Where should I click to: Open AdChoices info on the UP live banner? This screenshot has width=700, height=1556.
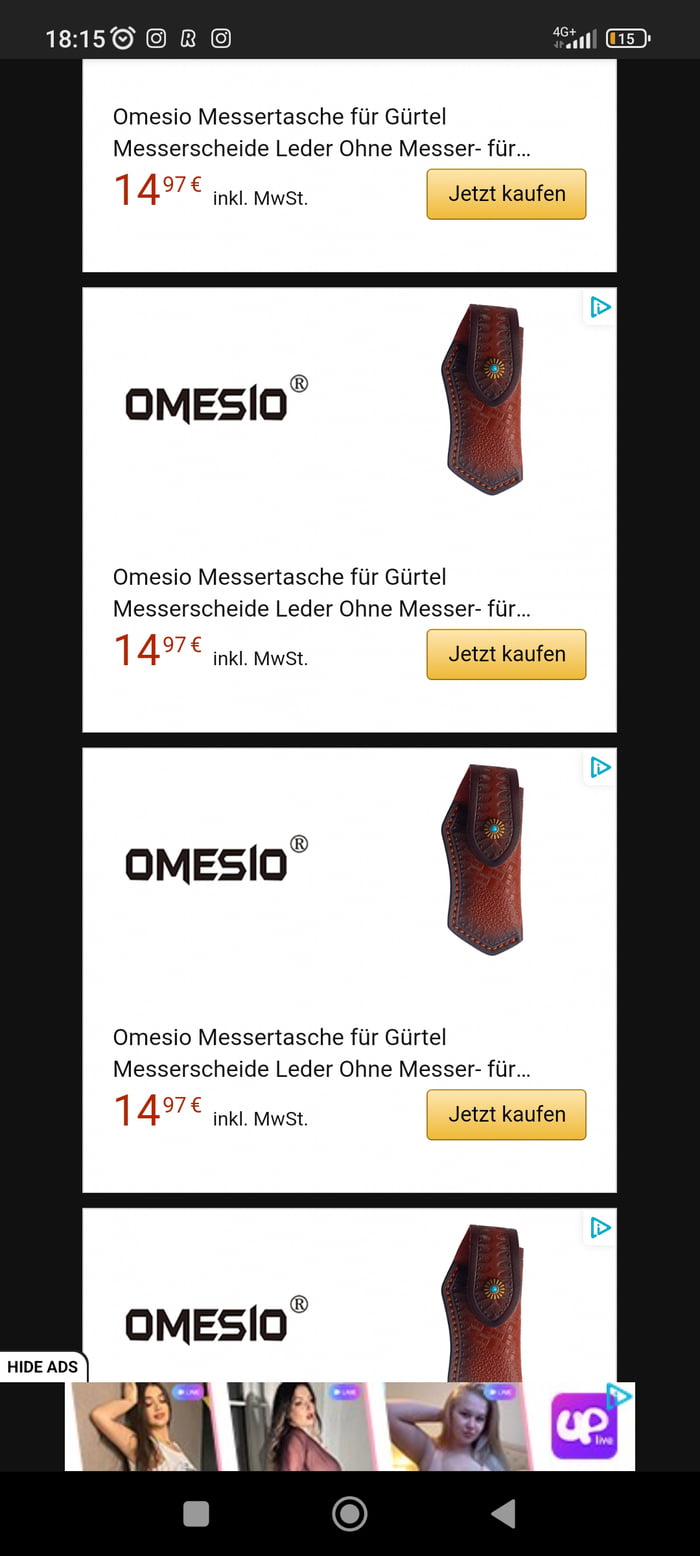(619, 1396)
